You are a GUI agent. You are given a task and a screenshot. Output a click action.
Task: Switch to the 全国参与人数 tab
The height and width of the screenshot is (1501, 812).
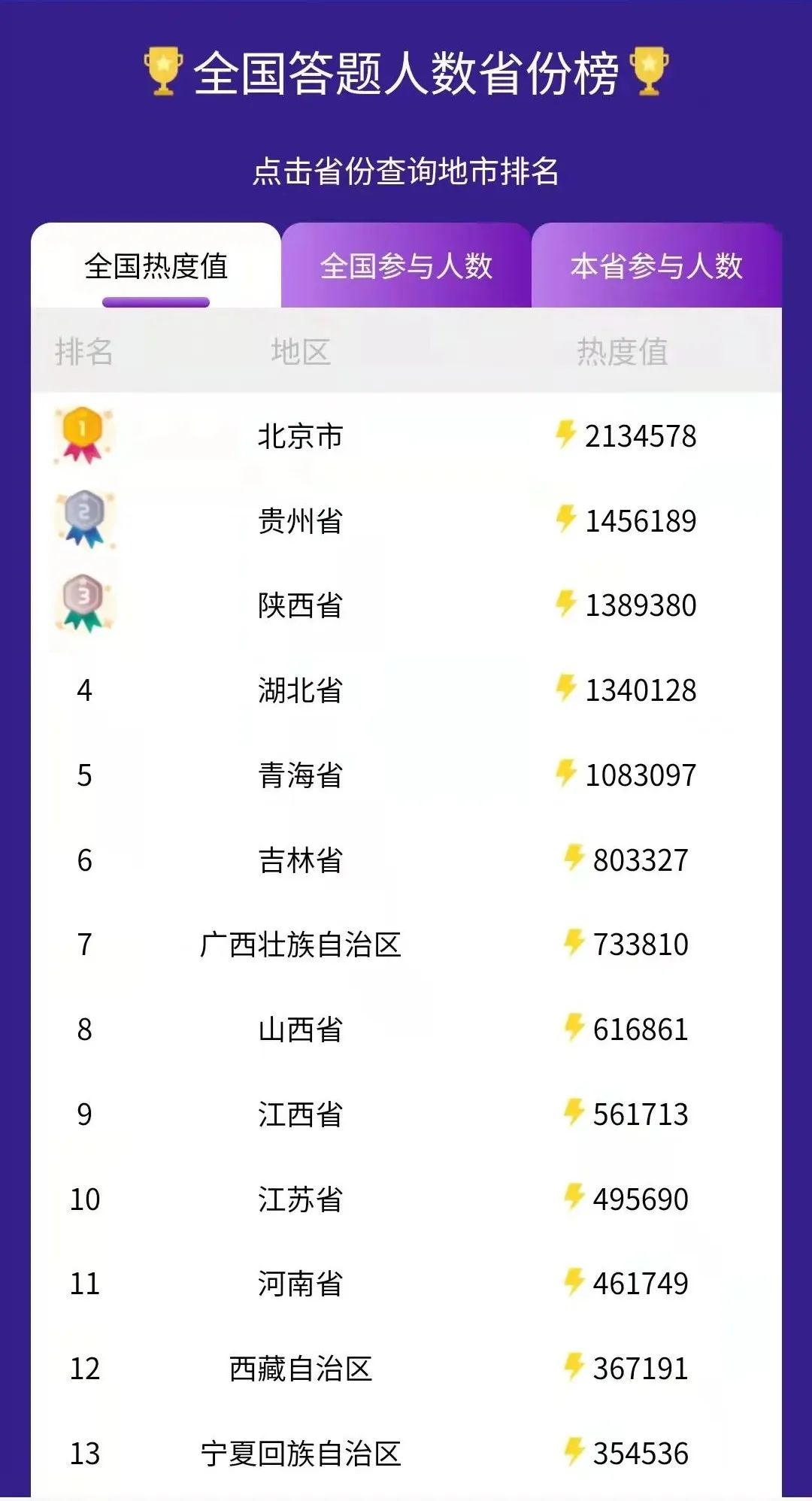point(406,266)
